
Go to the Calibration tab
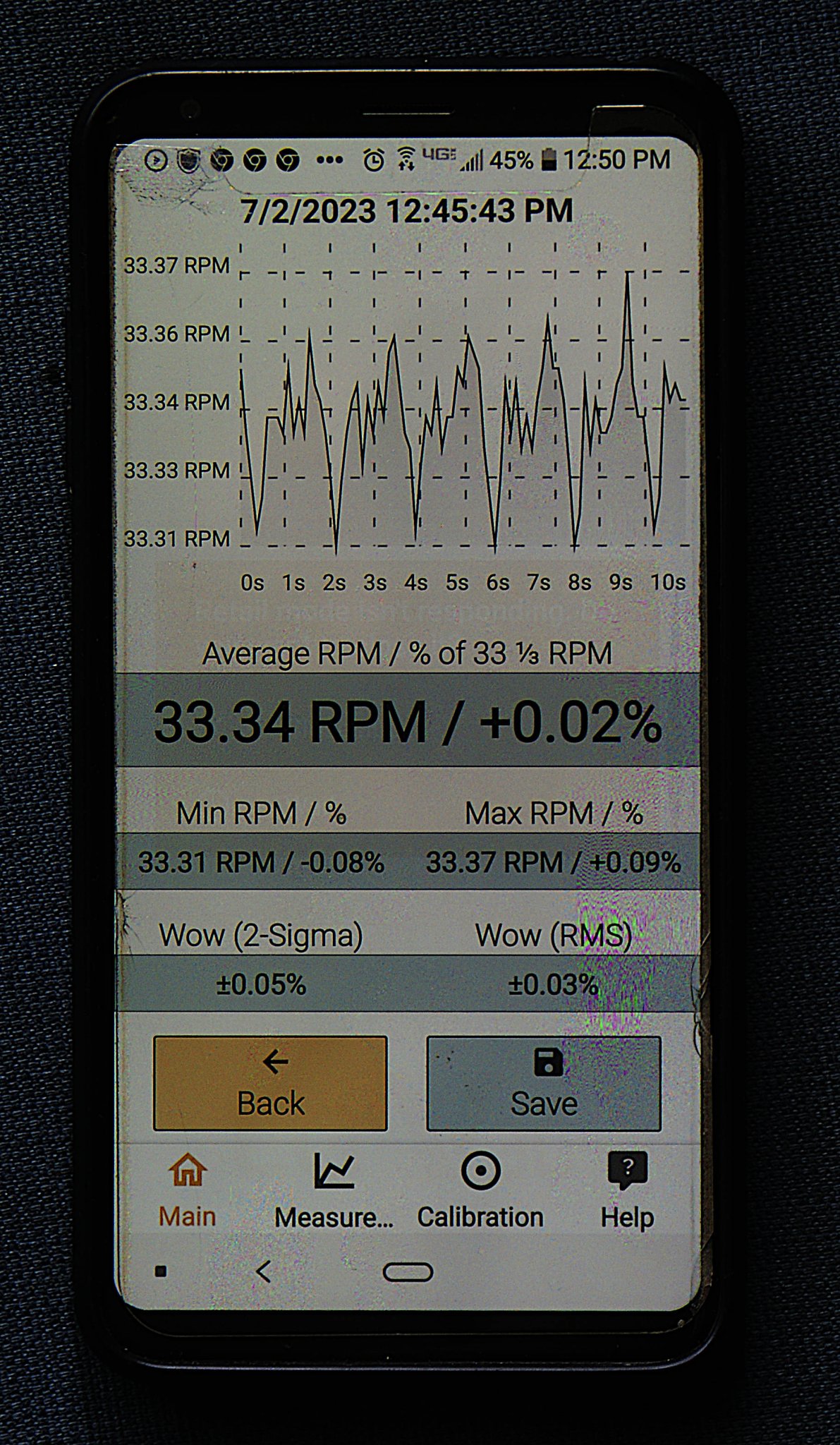click(x=480, y=1191)
